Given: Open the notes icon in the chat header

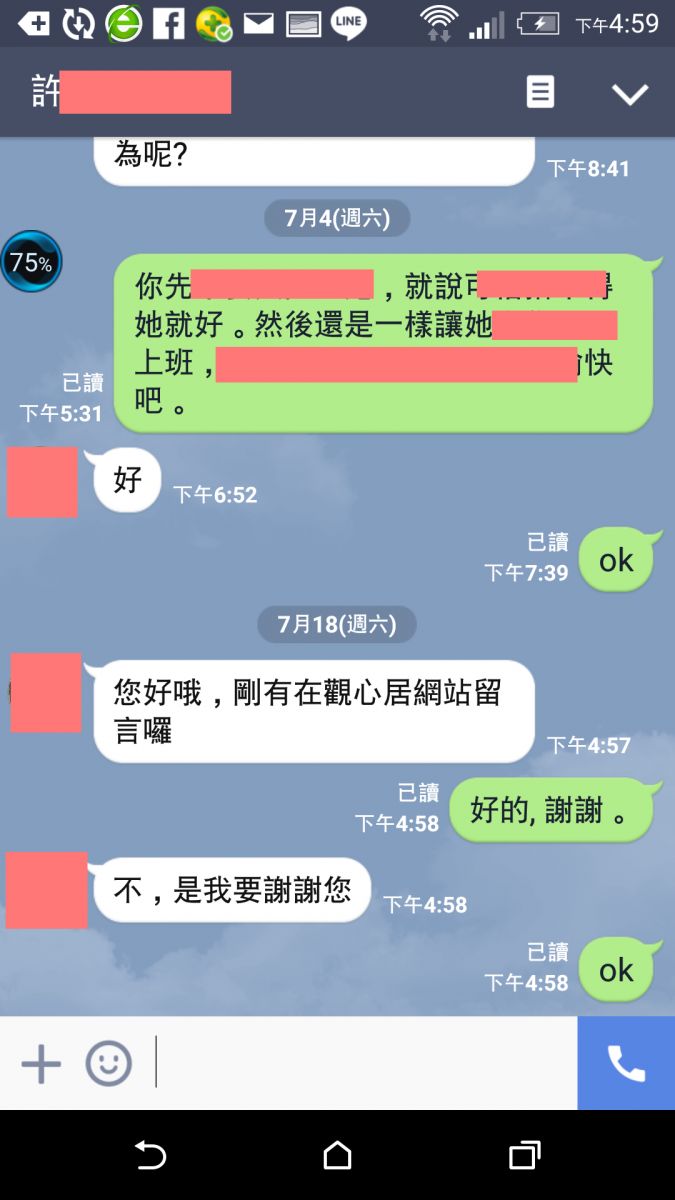Looking at the screenshot, I should (x=540, y=93).
